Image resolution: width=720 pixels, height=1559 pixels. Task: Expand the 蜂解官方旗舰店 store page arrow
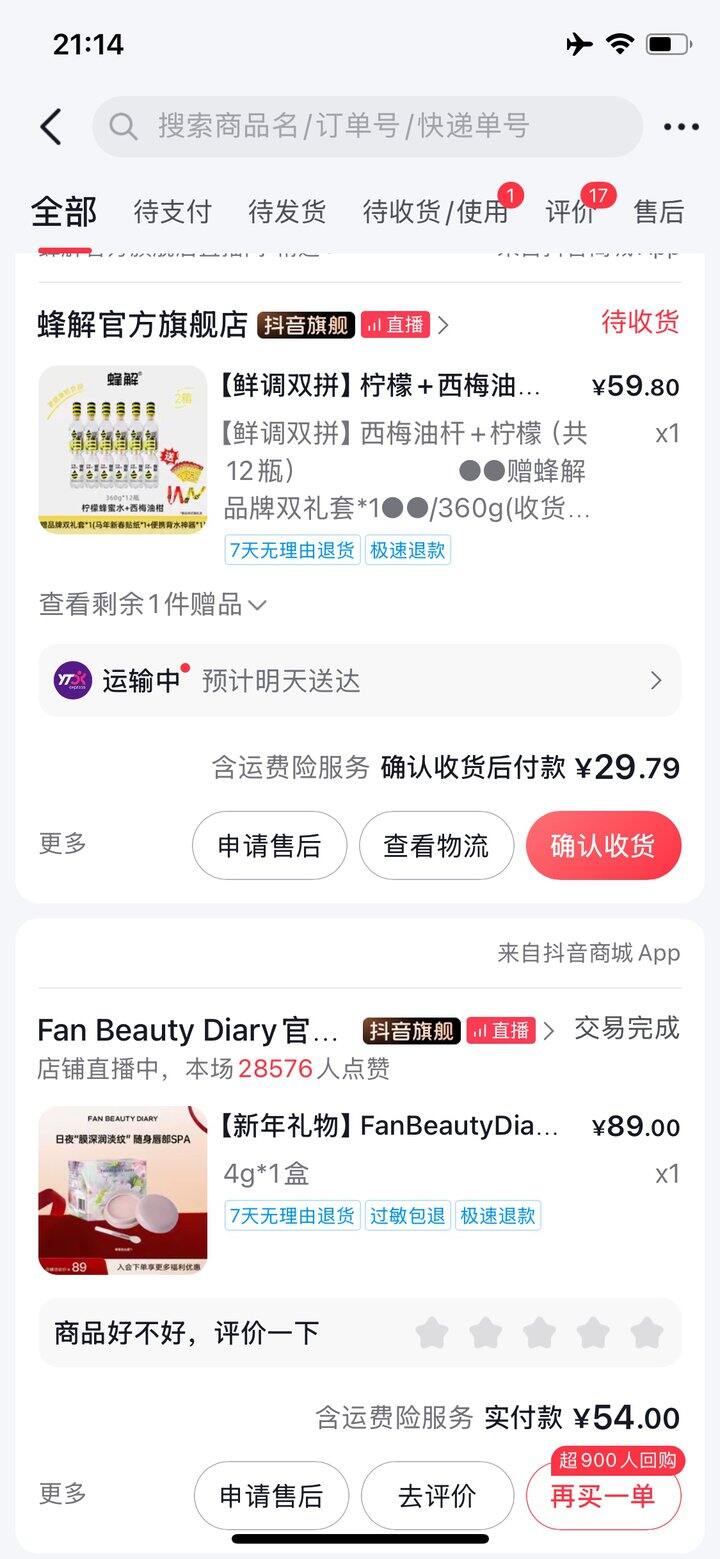tap(444, 325)
